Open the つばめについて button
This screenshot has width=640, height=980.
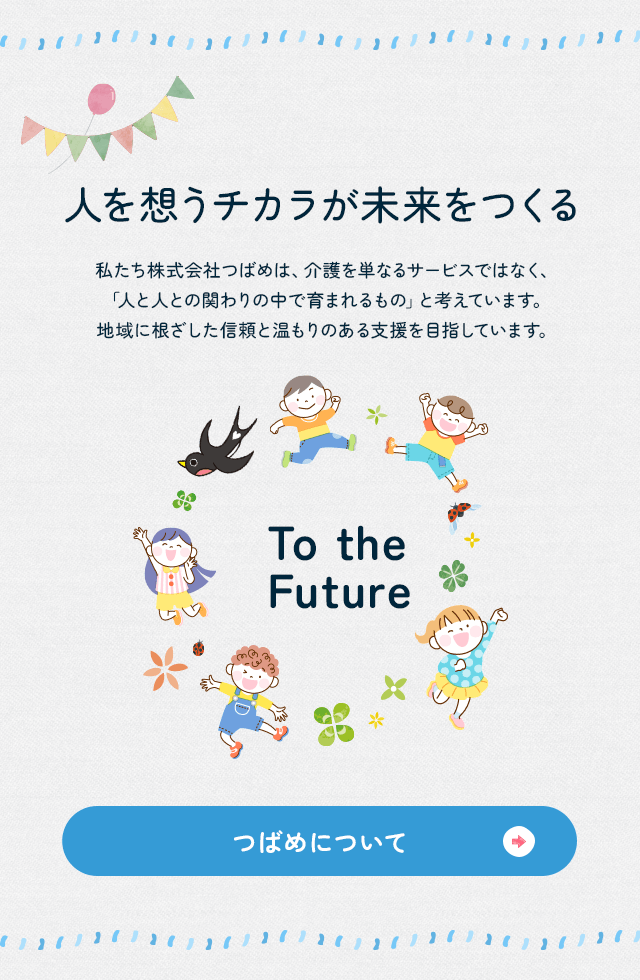[x=319, y=841]
